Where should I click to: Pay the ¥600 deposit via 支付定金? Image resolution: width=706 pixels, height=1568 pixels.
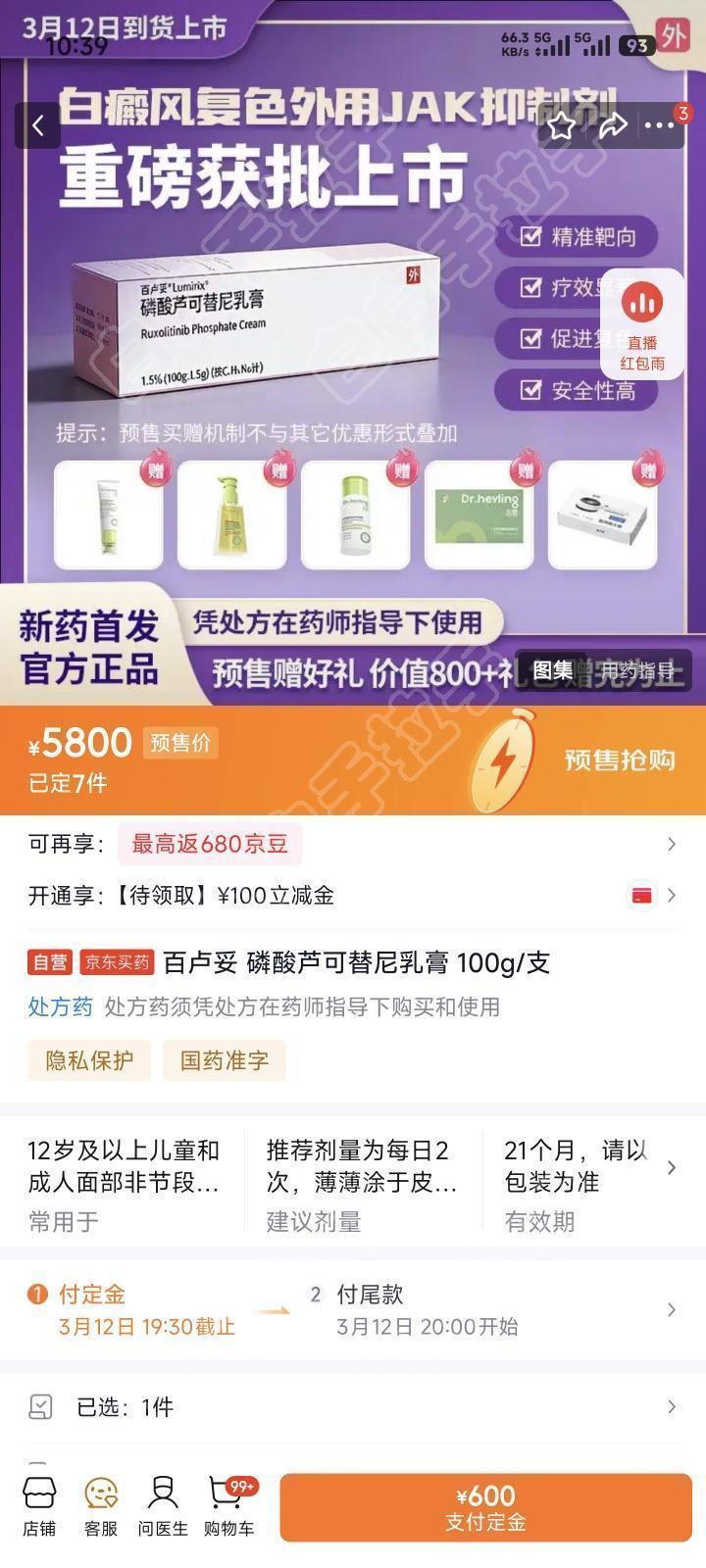click(485, 1507)
